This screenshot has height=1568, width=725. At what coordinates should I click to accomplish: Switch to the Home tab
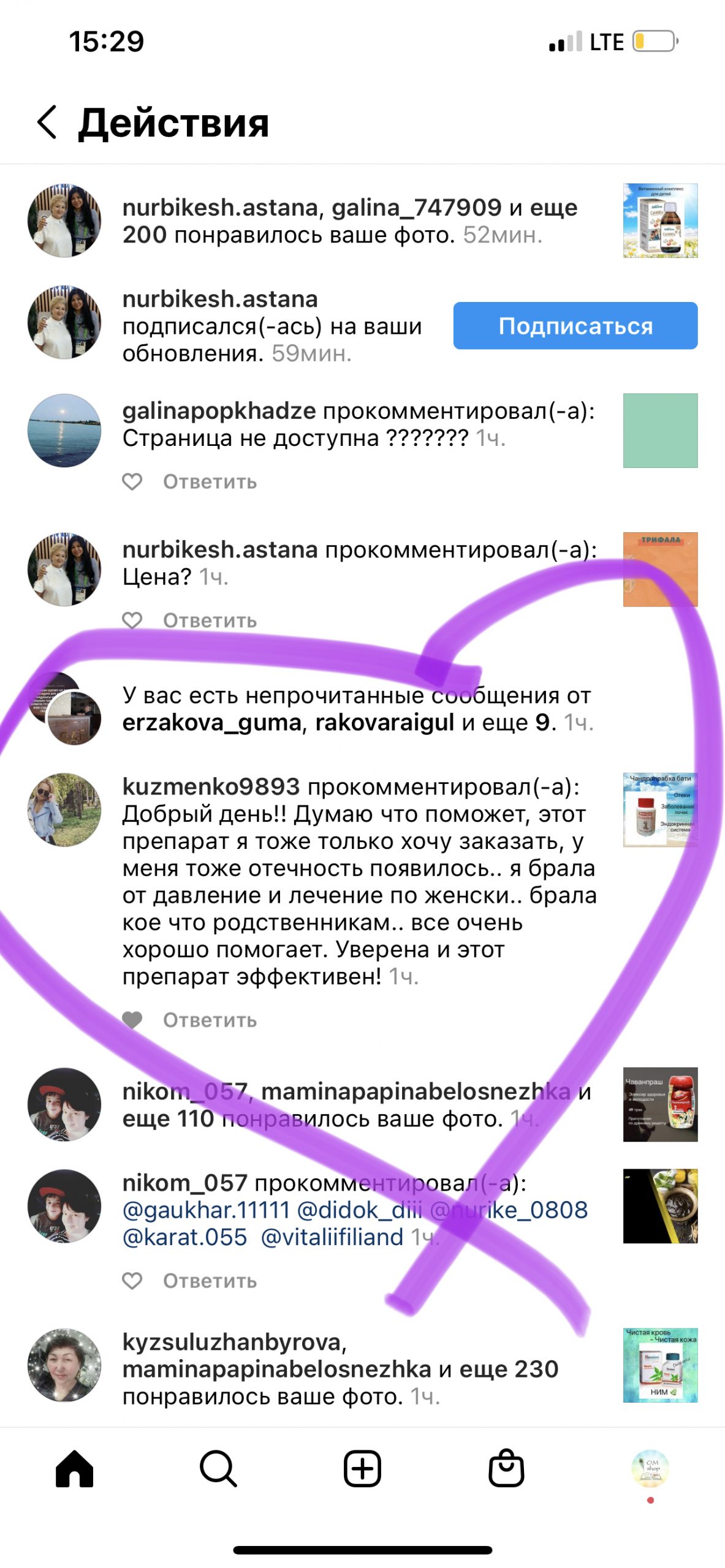pos(74,1468)
